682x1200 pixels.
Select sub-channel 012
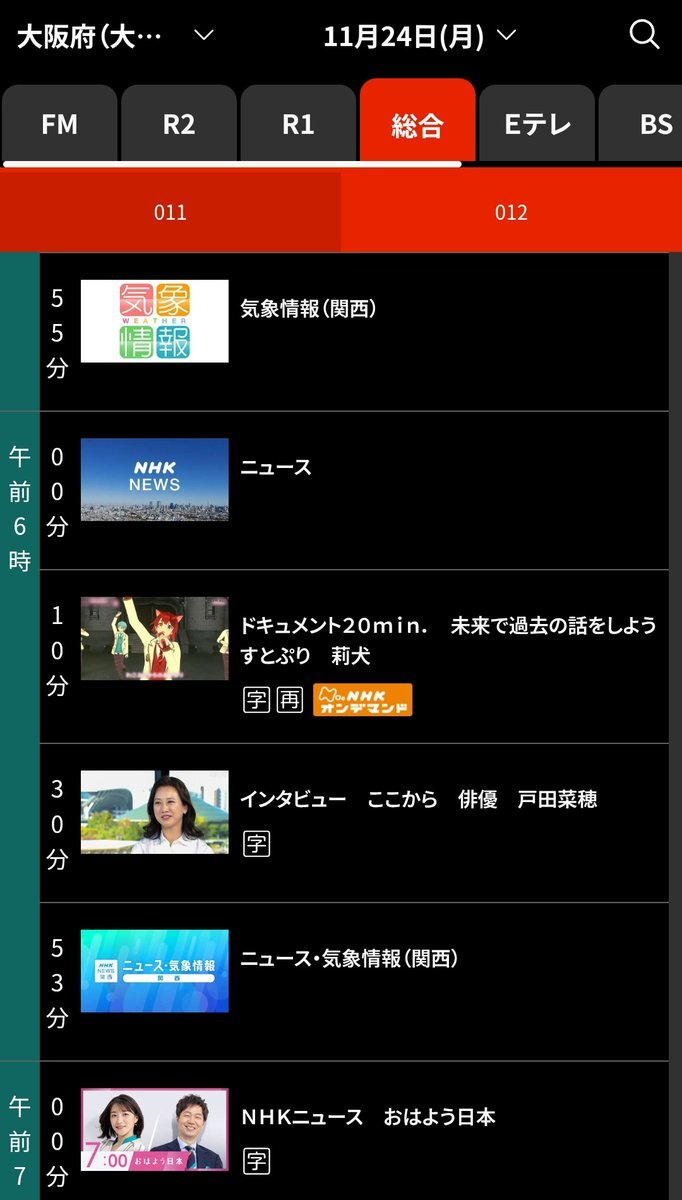(511, 212)
